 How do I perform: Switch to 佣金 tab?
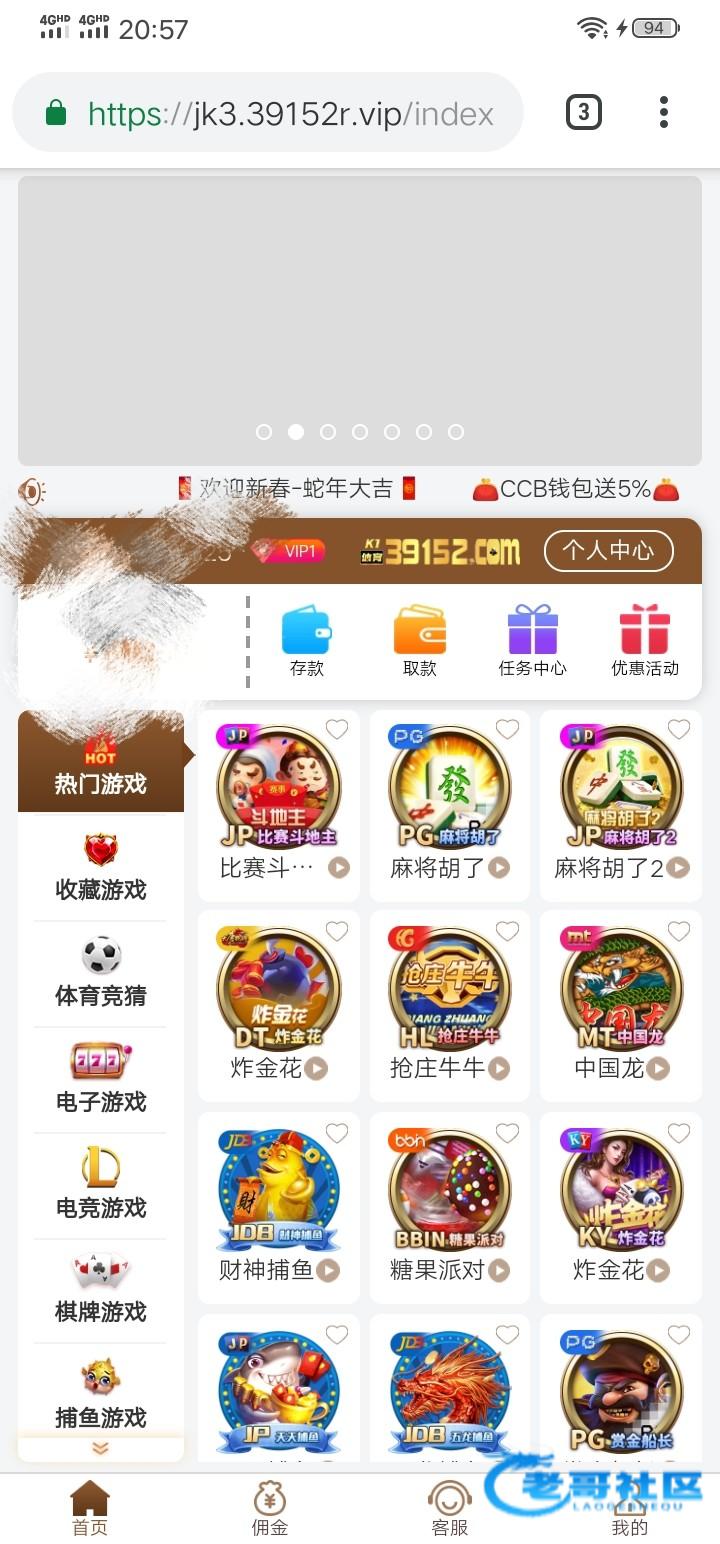pyautogui.click(x=269, y=1508)
